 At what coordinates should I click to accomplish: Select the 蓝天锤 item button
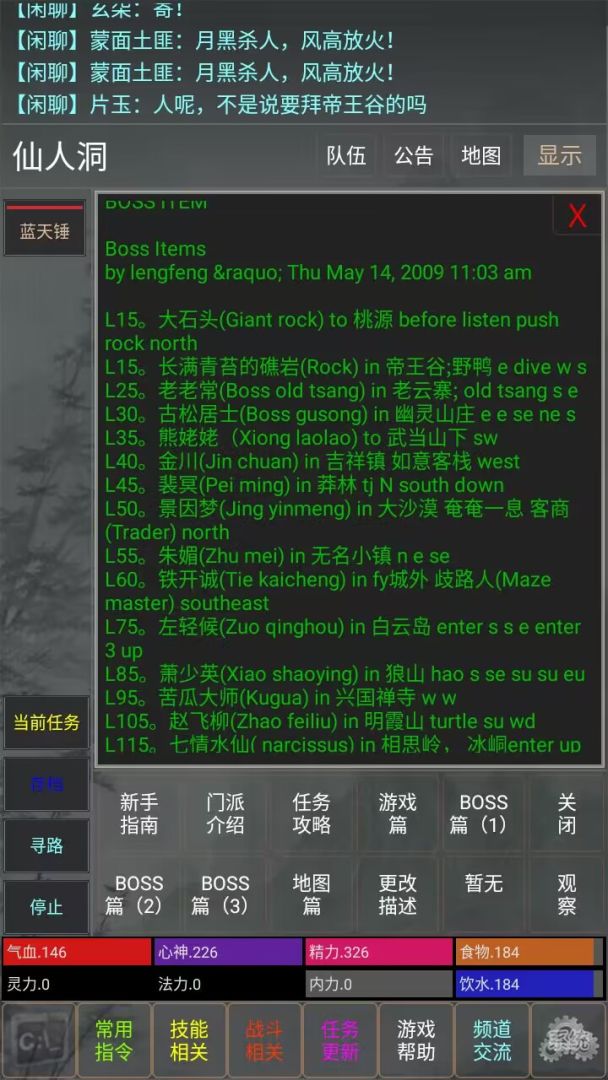click(x=45, y=232)
